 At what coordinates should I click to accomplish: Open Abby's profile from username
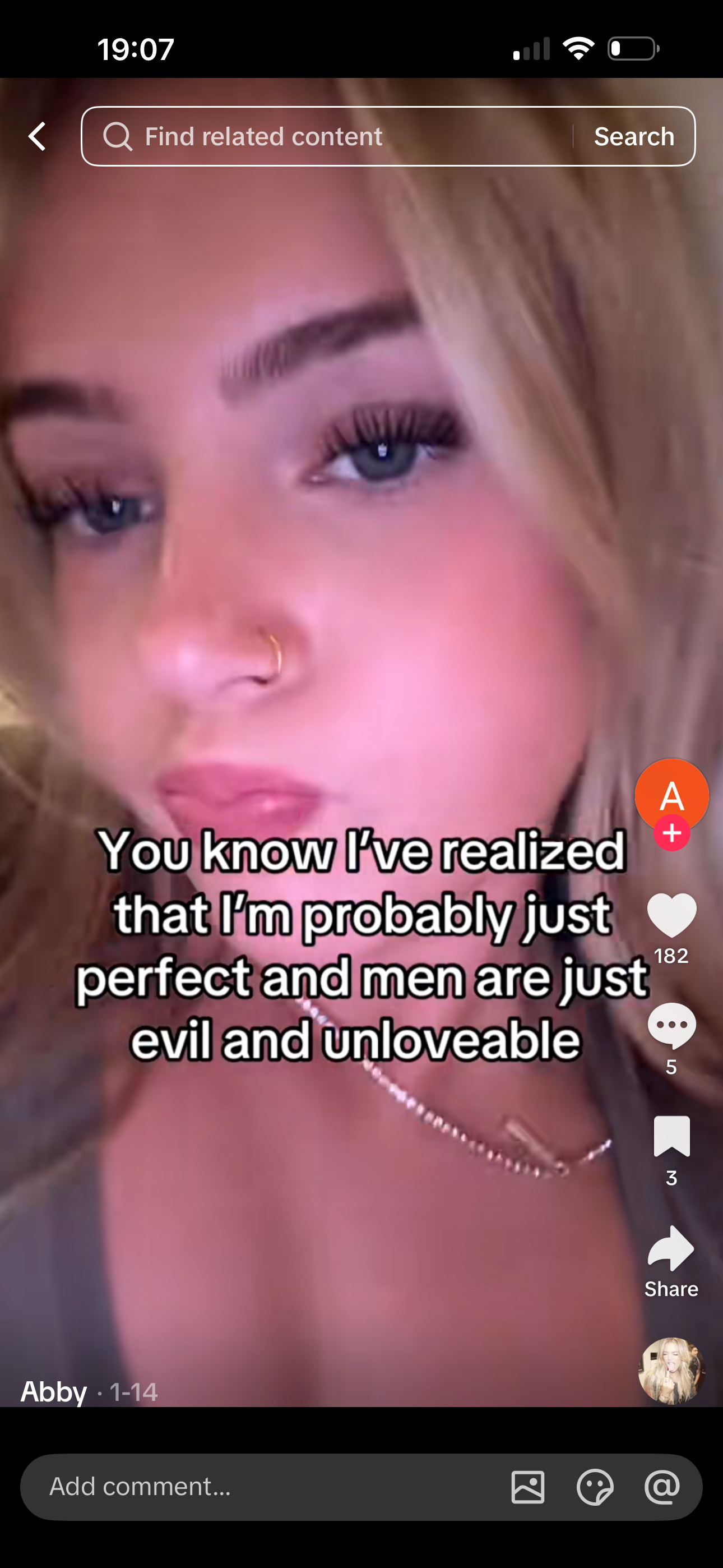(54, 1391)
